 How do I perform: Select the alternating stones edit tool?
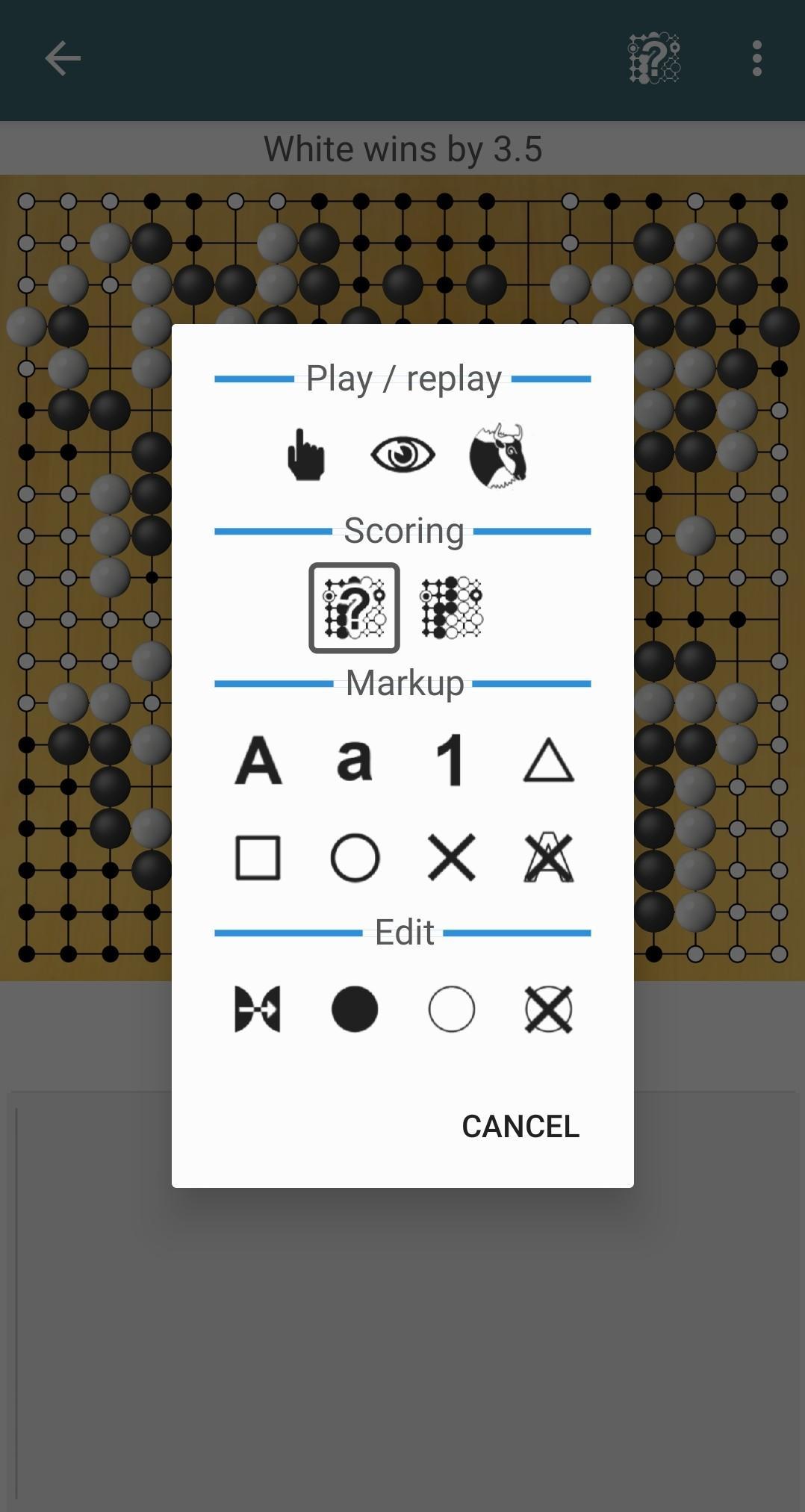coord(258,1009)
